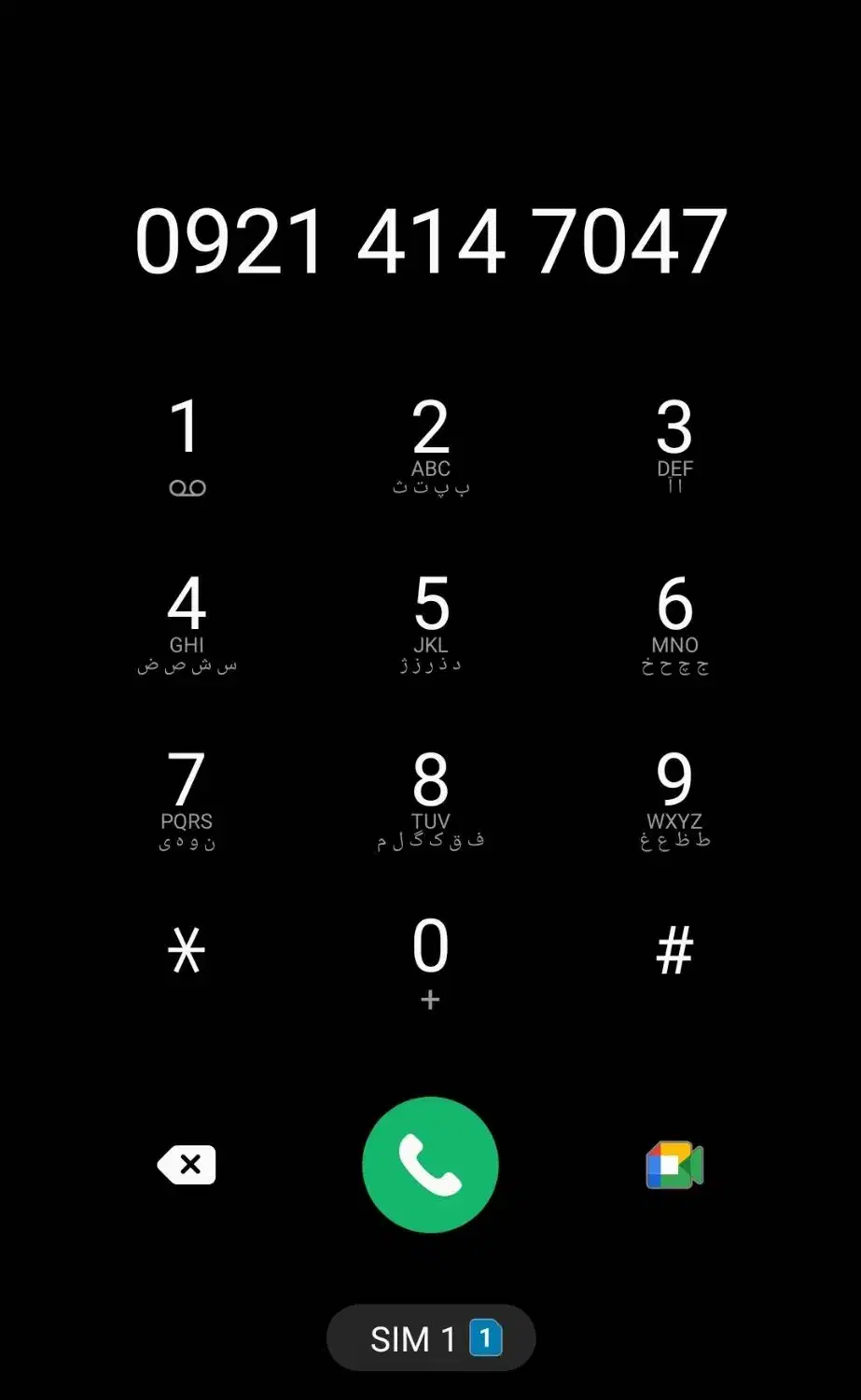This screenshot has width=861, height=1400.
Task: Enter digit 9 (WXYZ)
Action: (x=674, y=798)
